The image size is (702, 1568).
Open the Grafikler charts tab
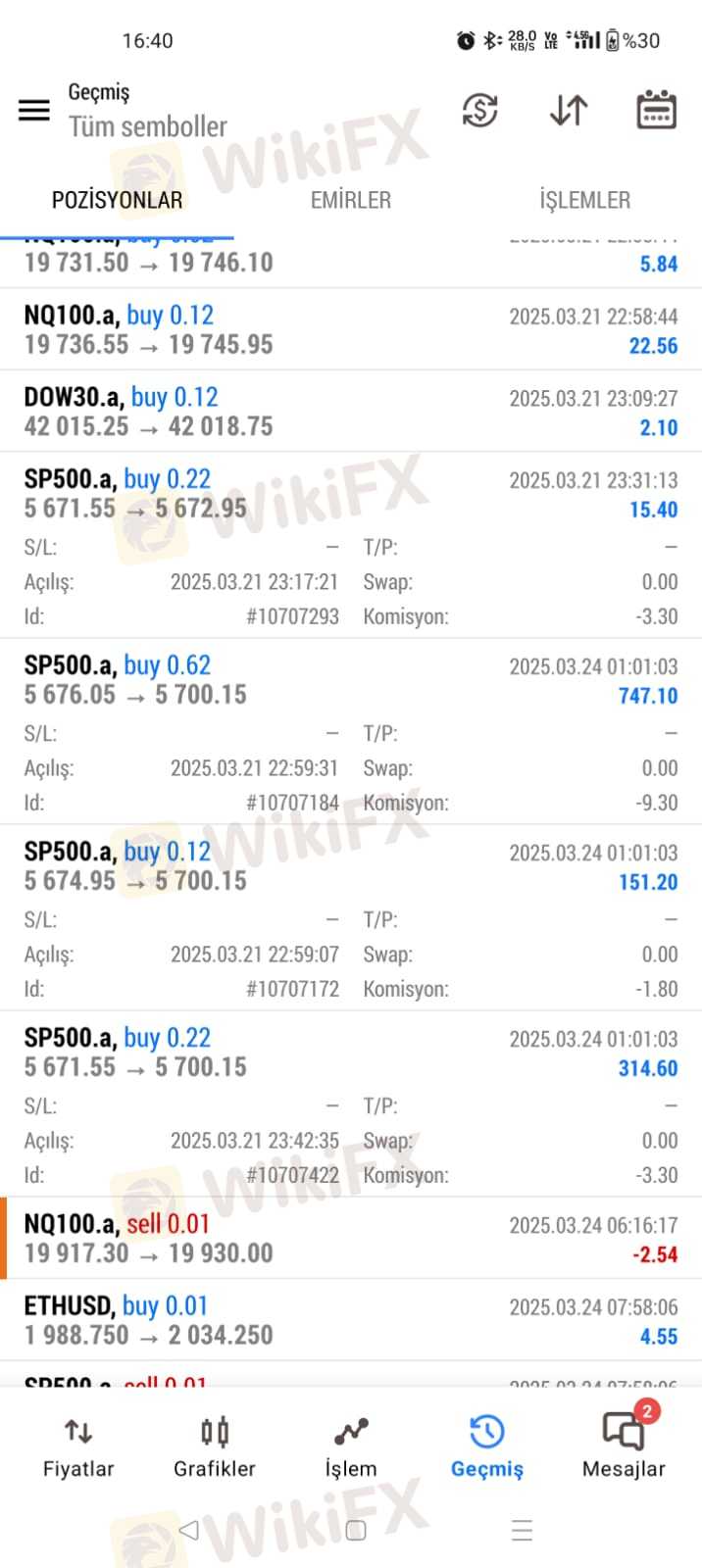(215, 1447)
